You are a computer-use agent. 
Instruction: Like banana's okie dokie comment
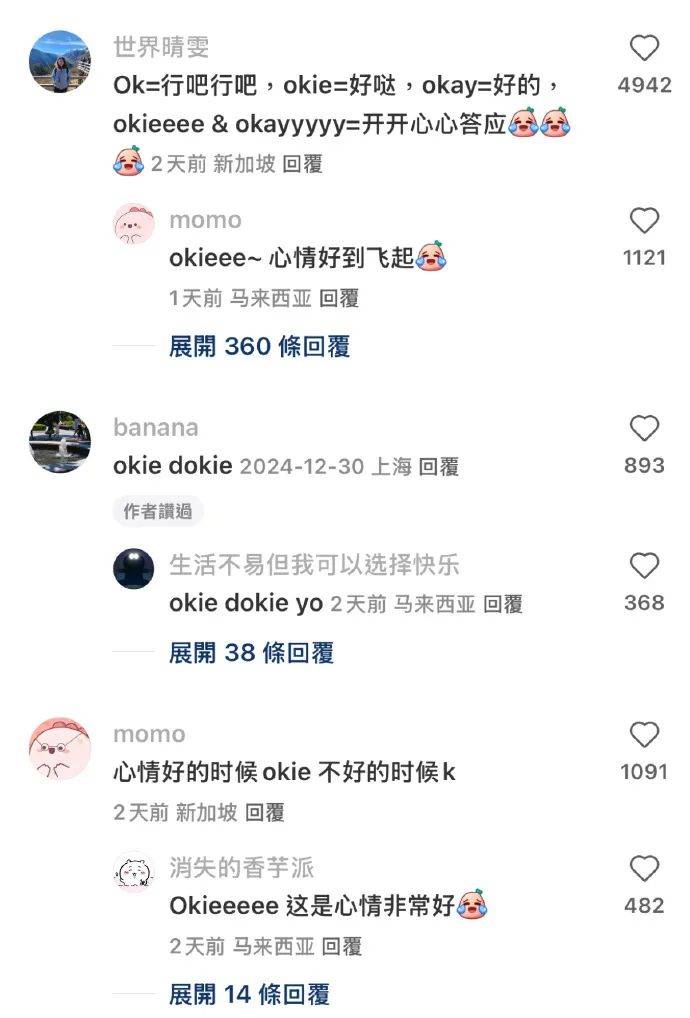645,429
